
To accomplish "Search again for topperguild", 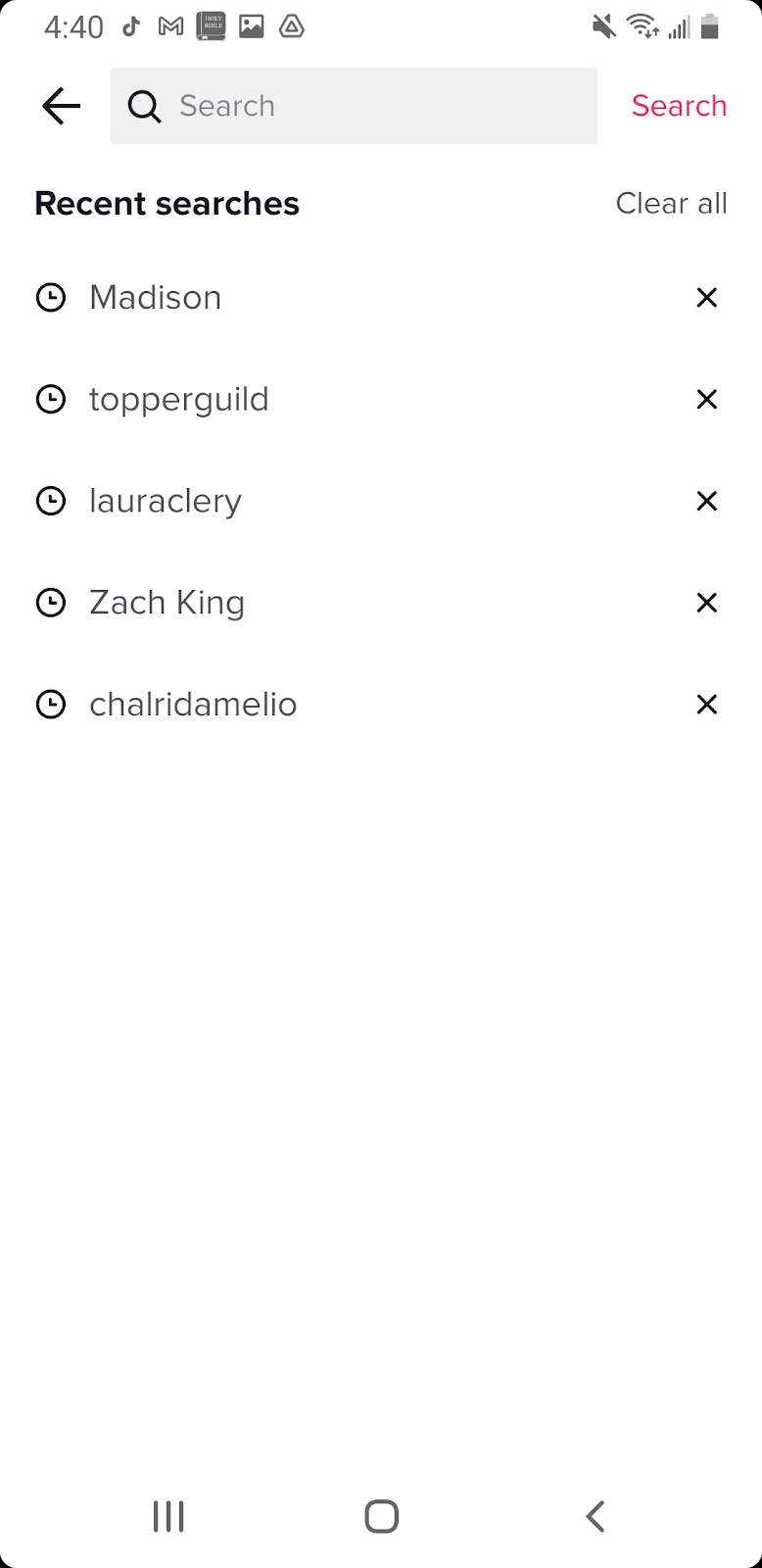I will click(x=178, y=400).
